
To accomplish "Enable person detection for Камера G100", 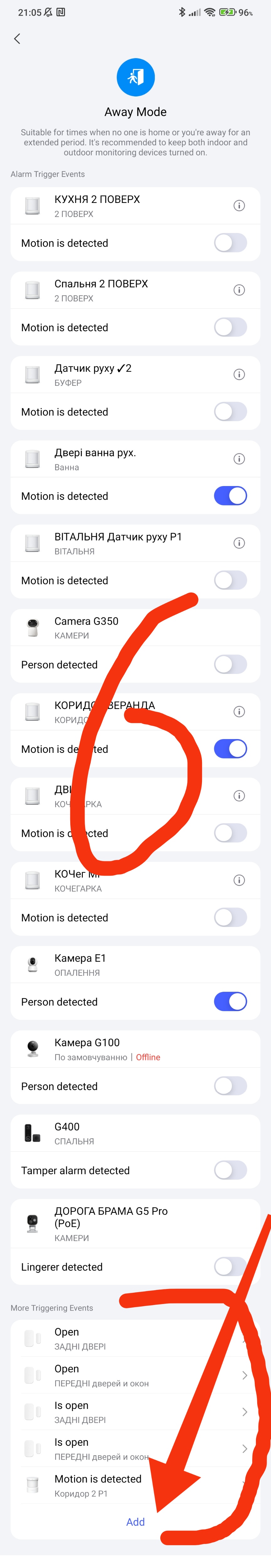I will (230, 1087).
